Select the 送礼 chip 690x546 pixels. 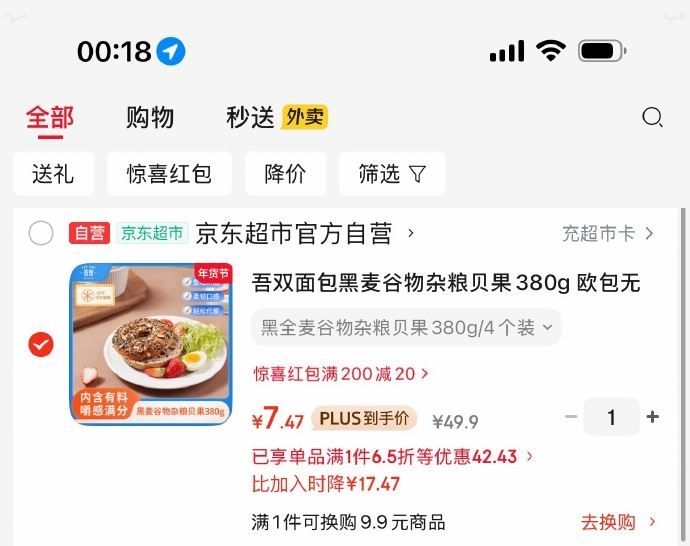[x=53, y=174]
